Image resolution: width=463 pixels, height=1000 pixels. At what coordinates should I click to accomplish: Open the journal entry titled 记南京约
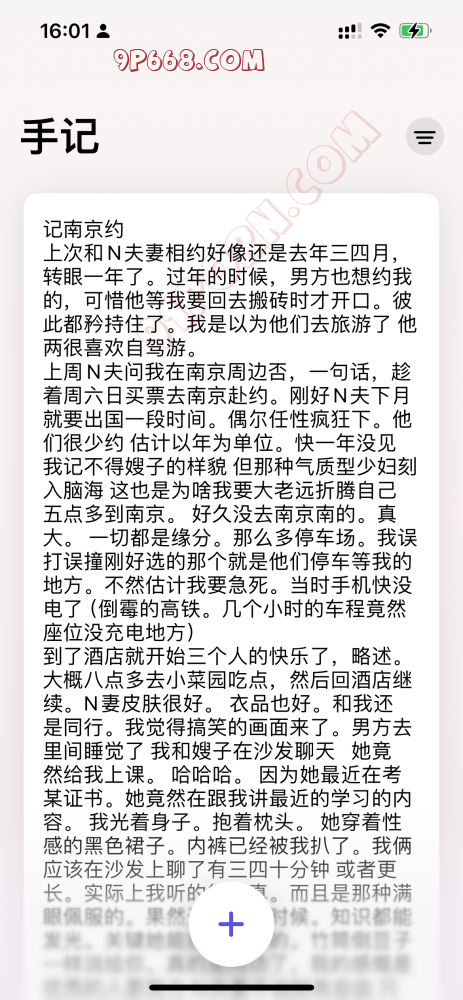[x=231, y=574]
